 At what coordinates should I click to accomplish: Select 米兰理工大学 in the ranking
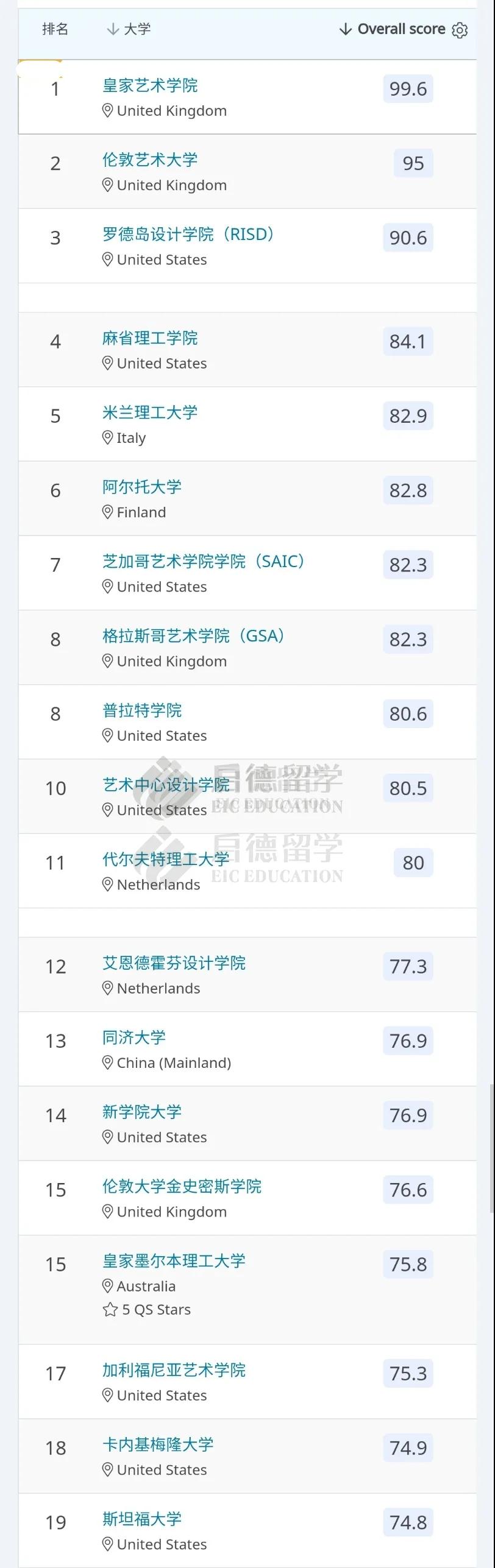(150, 413)
